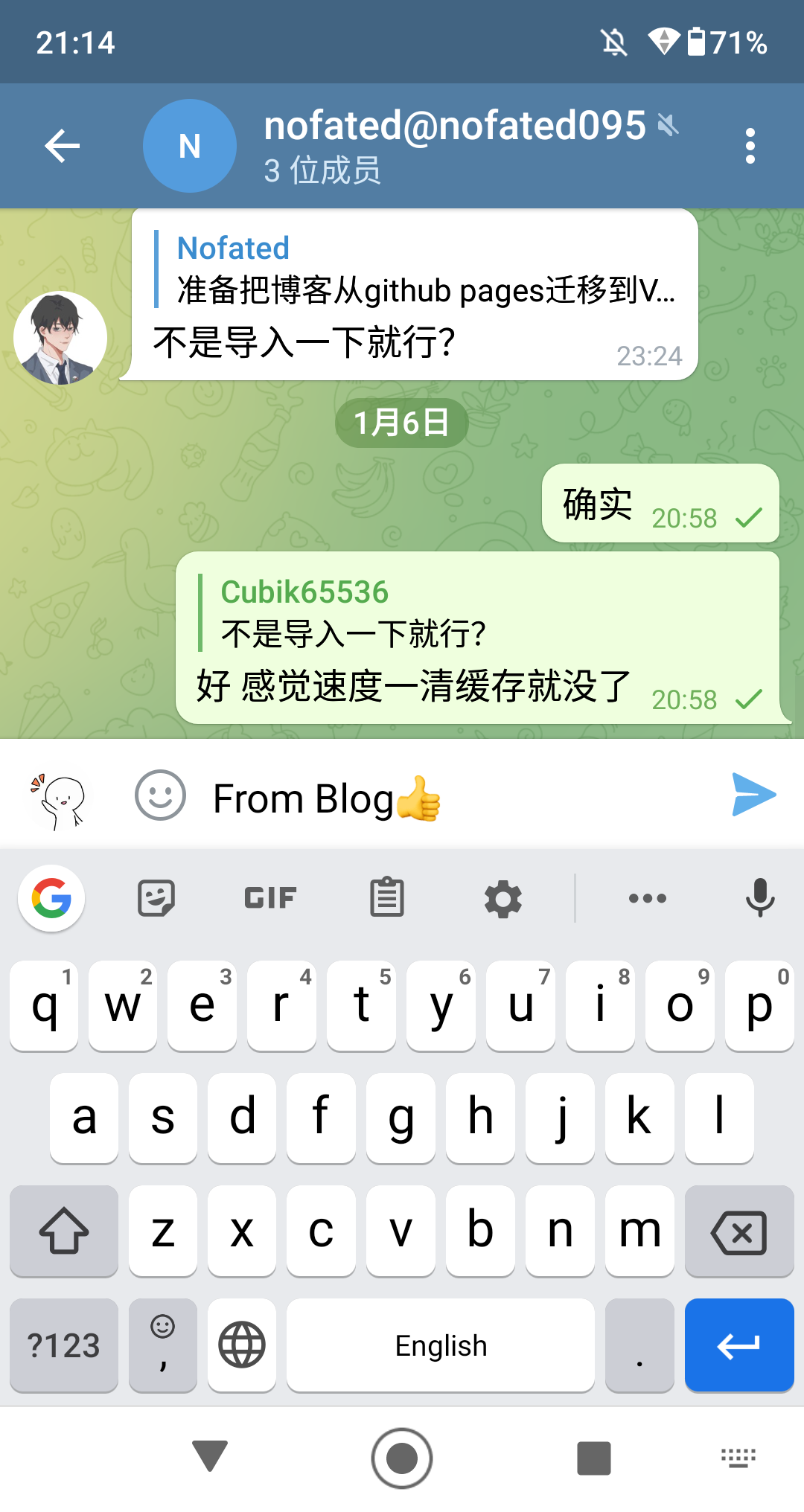This screenshot has width=804, height=1512.
Task: Open the three-dot overflow menu
Action: [750, 146]
